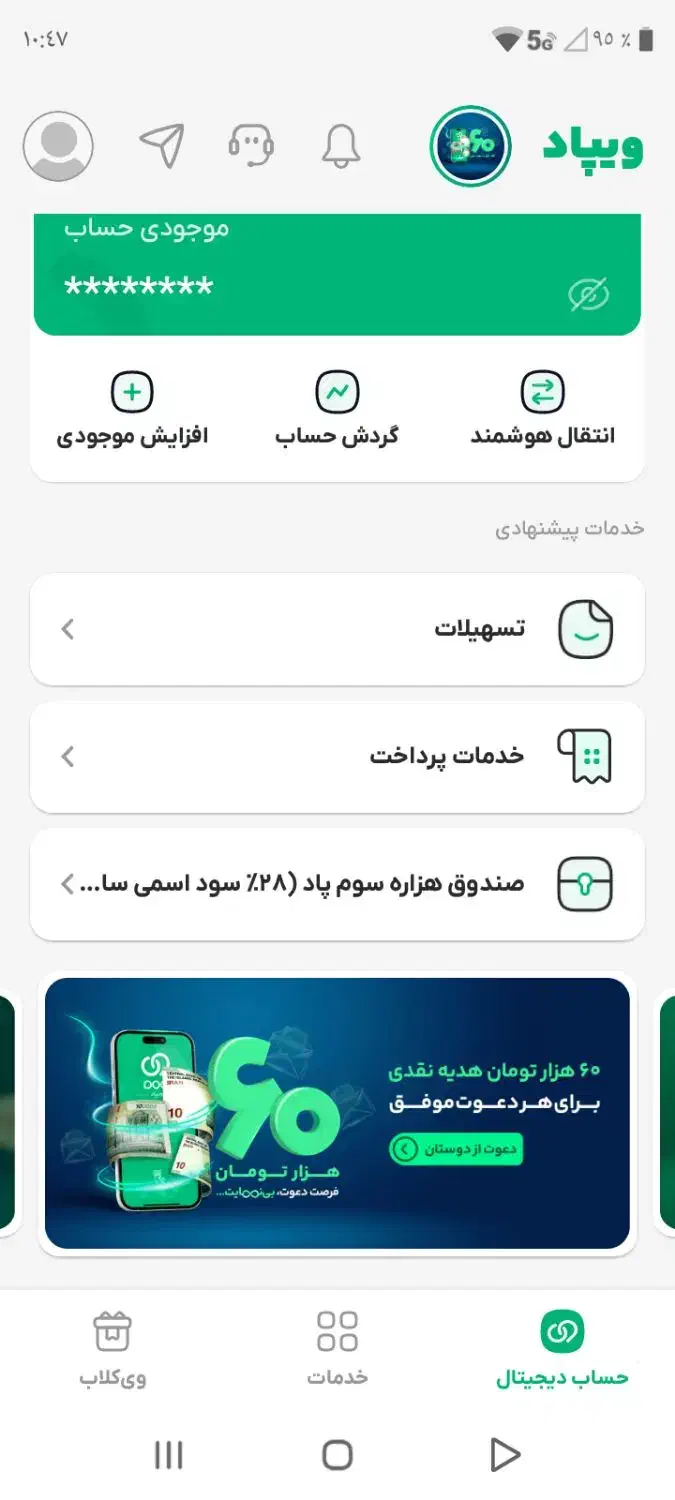
Task: Switch to خدمات tab
Action: click(337, 1348)
